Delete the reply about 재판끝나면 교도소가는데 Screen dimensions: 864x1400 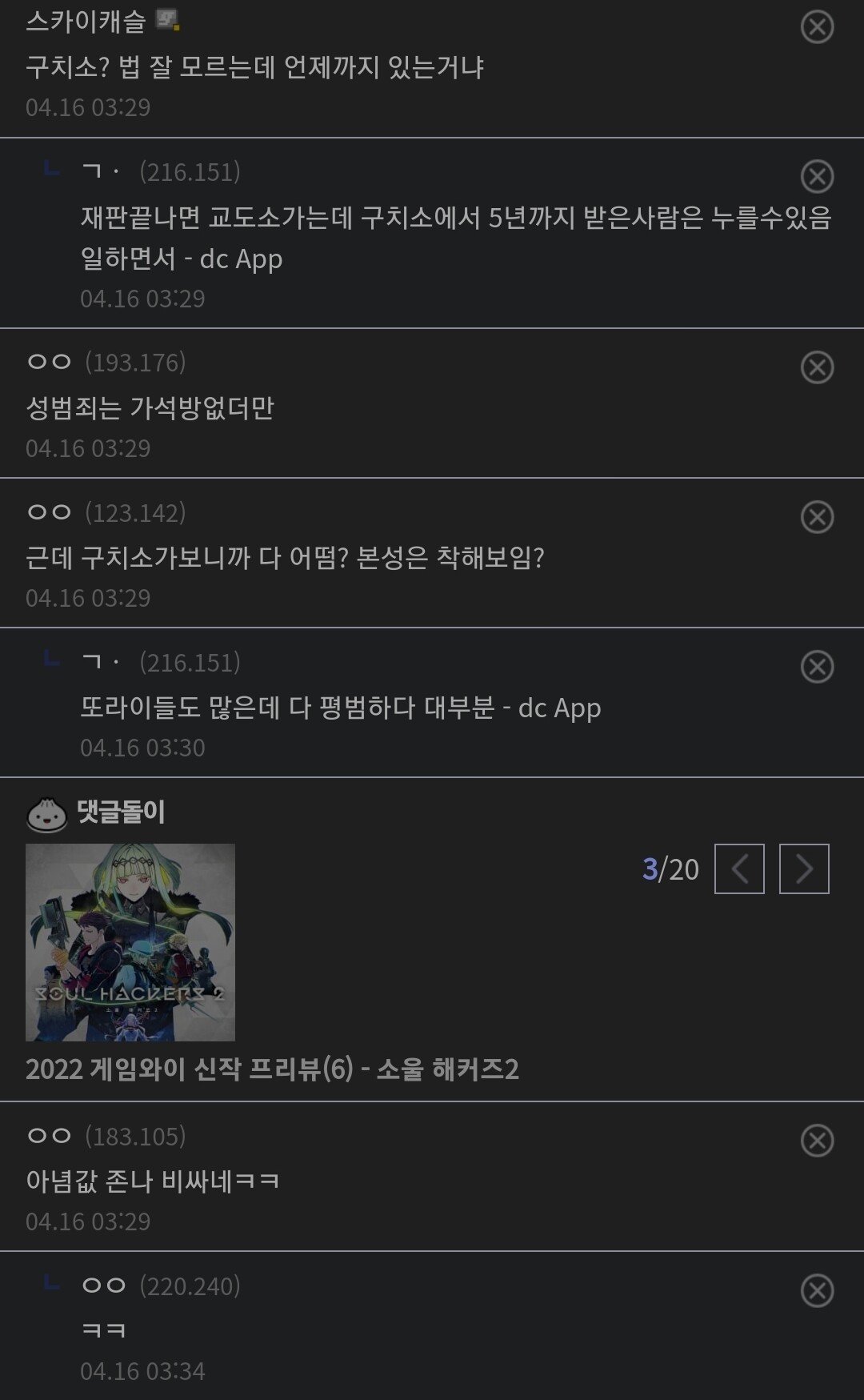tap(817, 177)
